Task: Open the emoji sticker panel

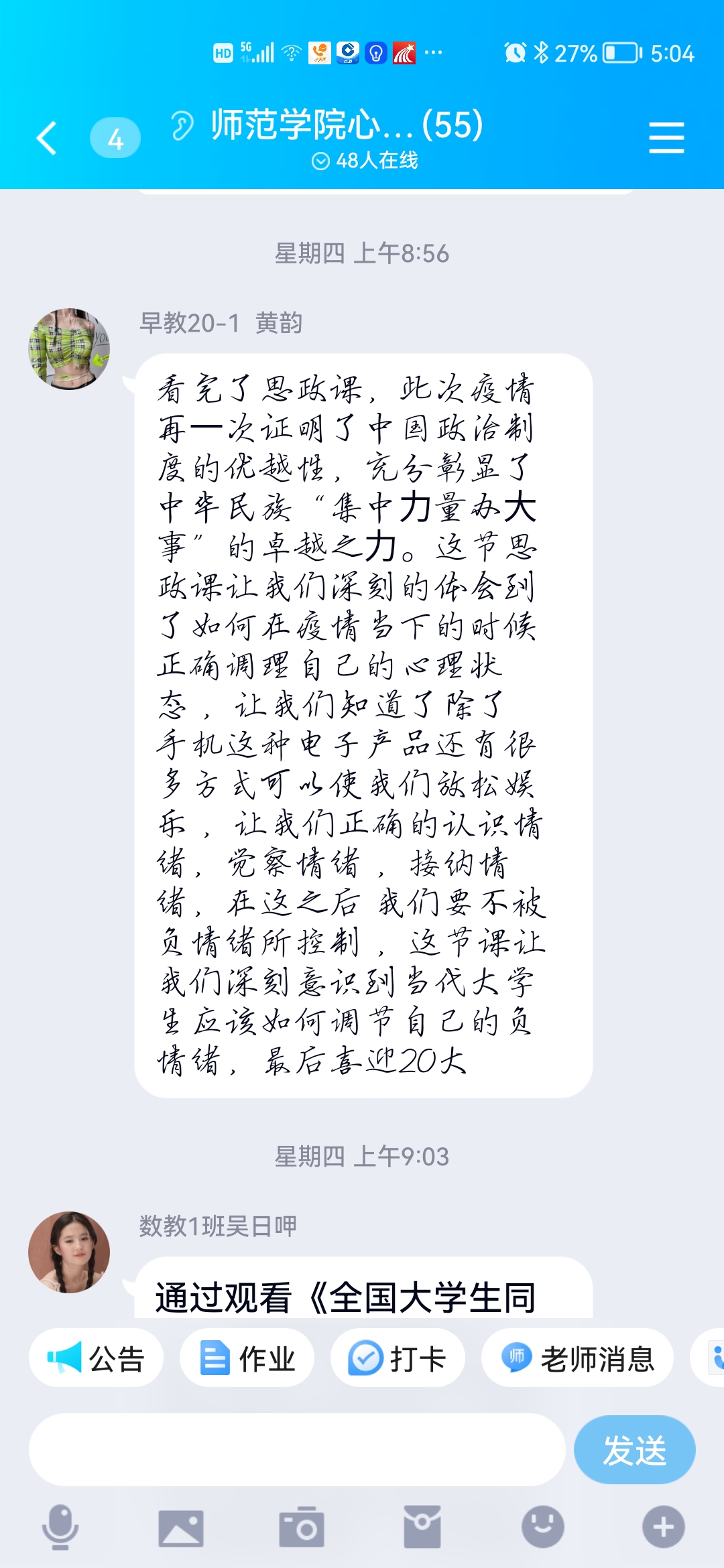Action: tap(543, 1528)
